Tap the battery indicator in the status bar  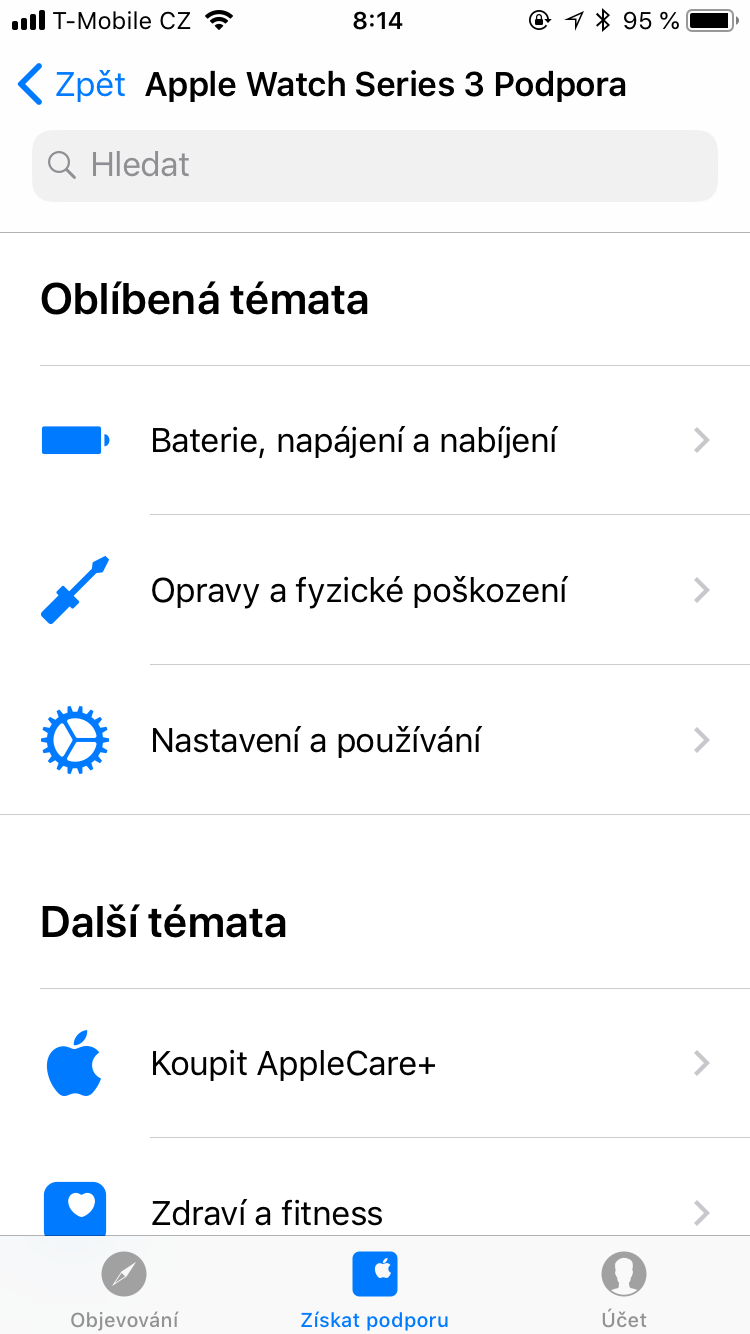coord(706,18)
